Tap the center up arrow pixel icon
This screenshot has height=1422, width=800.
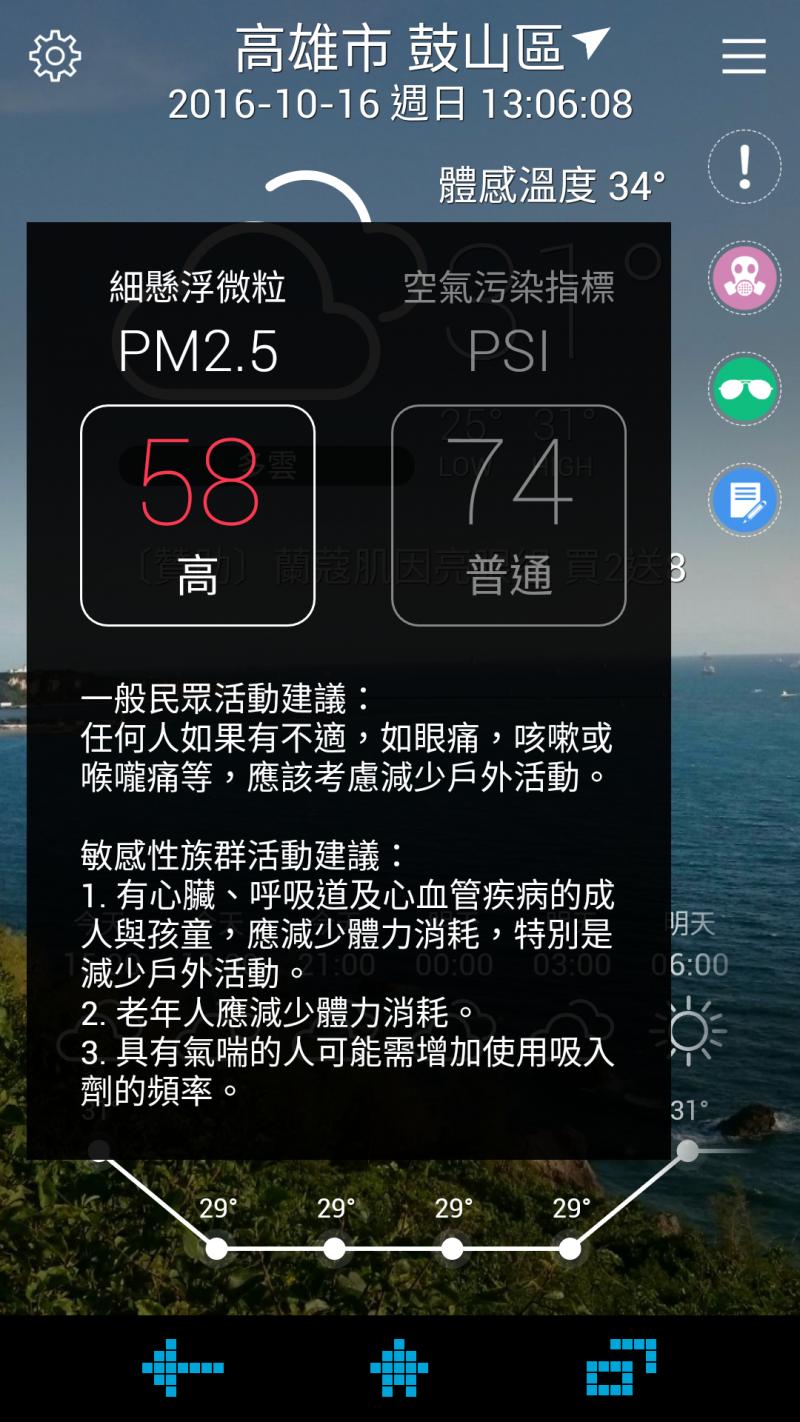[x=399, y=1367]
